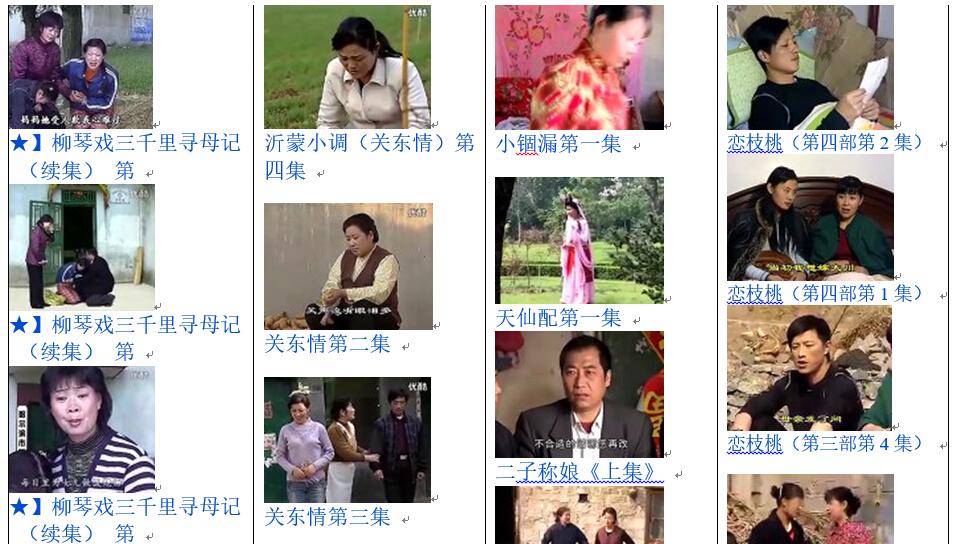Select the 天仙配第一集 link
Viewport: 960px width, 544px height.
click(558, 319)
